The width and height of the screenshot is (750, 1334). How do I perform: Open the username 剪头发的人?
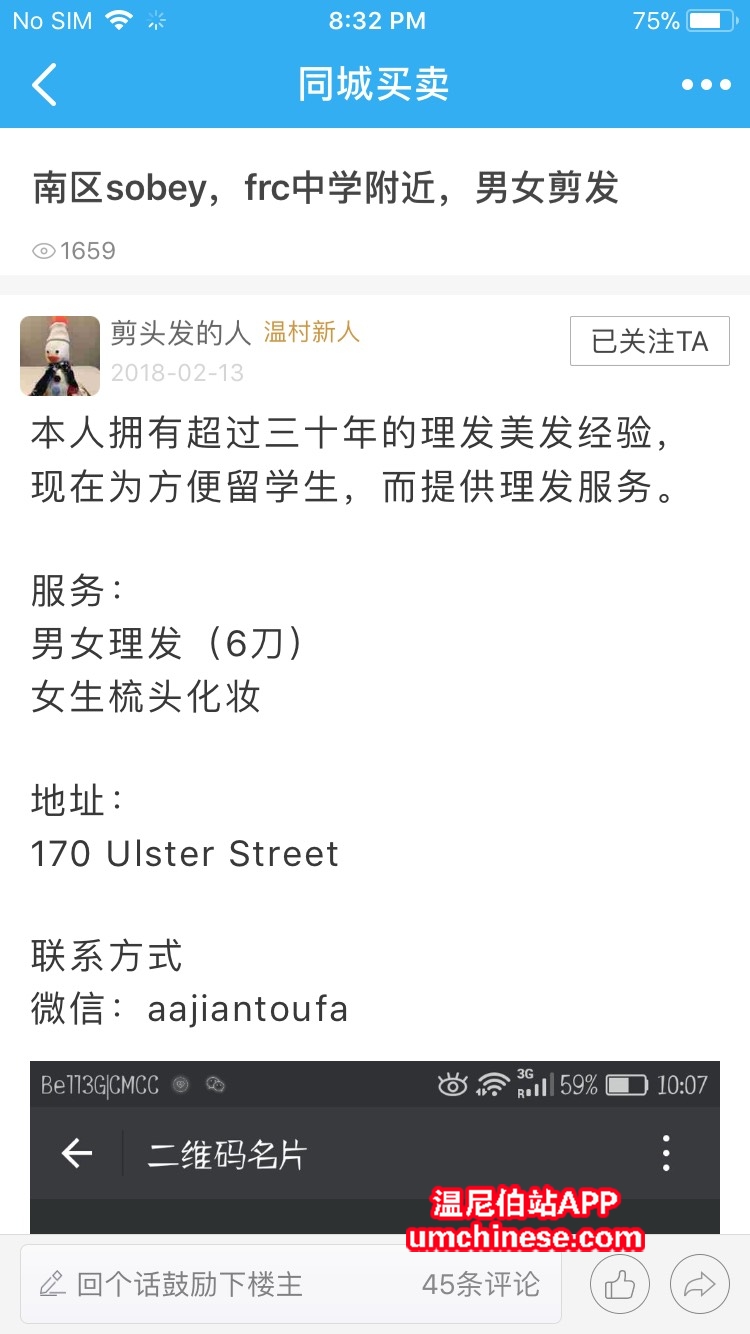pos(182,333)
